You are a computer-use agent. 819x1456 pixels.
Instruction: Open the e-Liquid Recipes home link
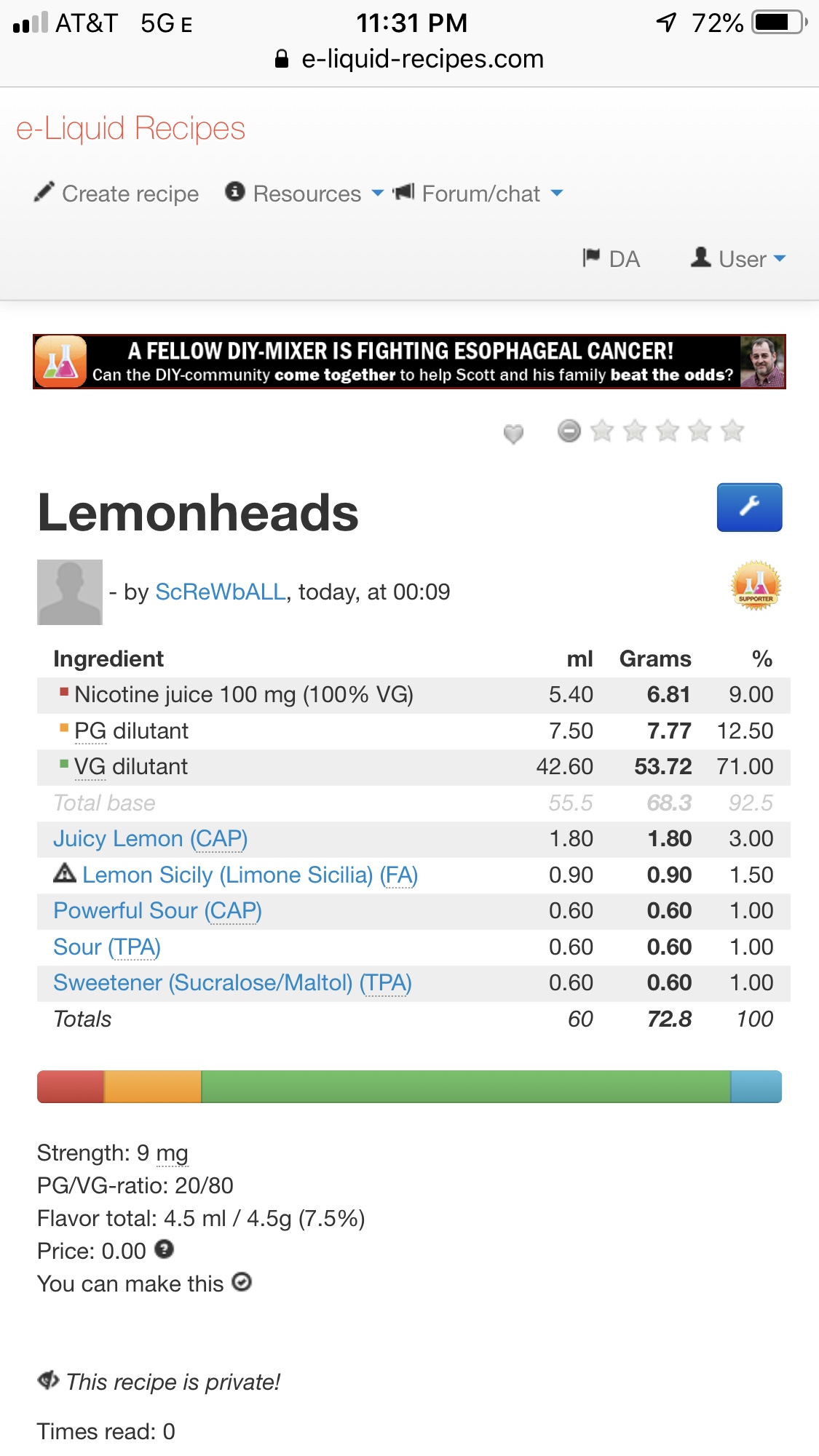[130, 129]
